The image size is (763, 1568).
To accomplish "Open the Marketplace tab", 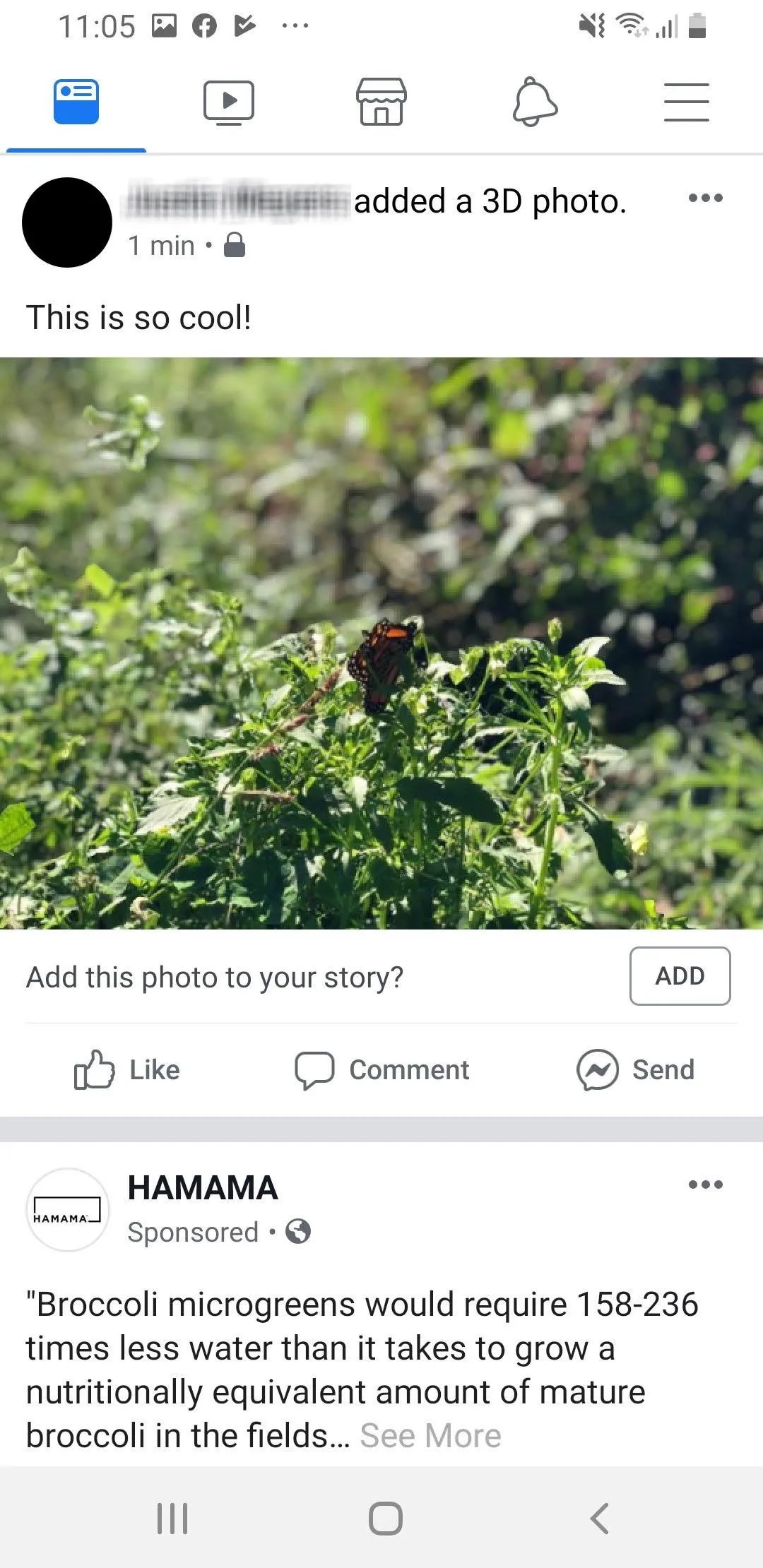I will tap(381, 102).
